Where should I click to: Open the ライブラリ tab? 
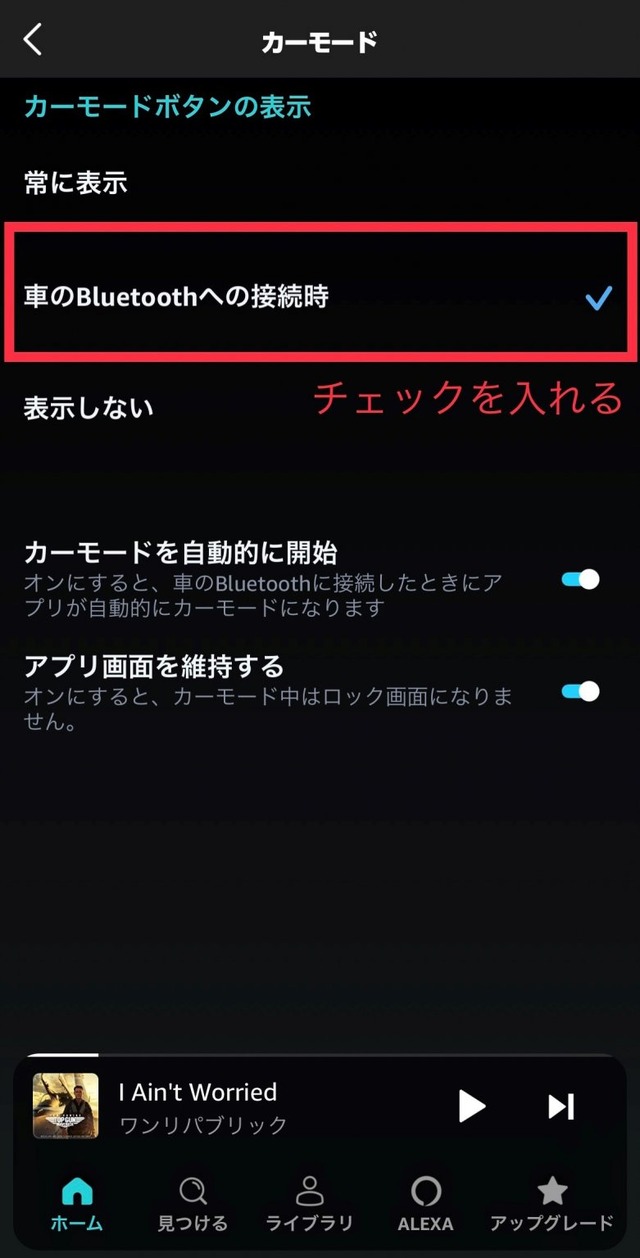tap(310, 1203)
